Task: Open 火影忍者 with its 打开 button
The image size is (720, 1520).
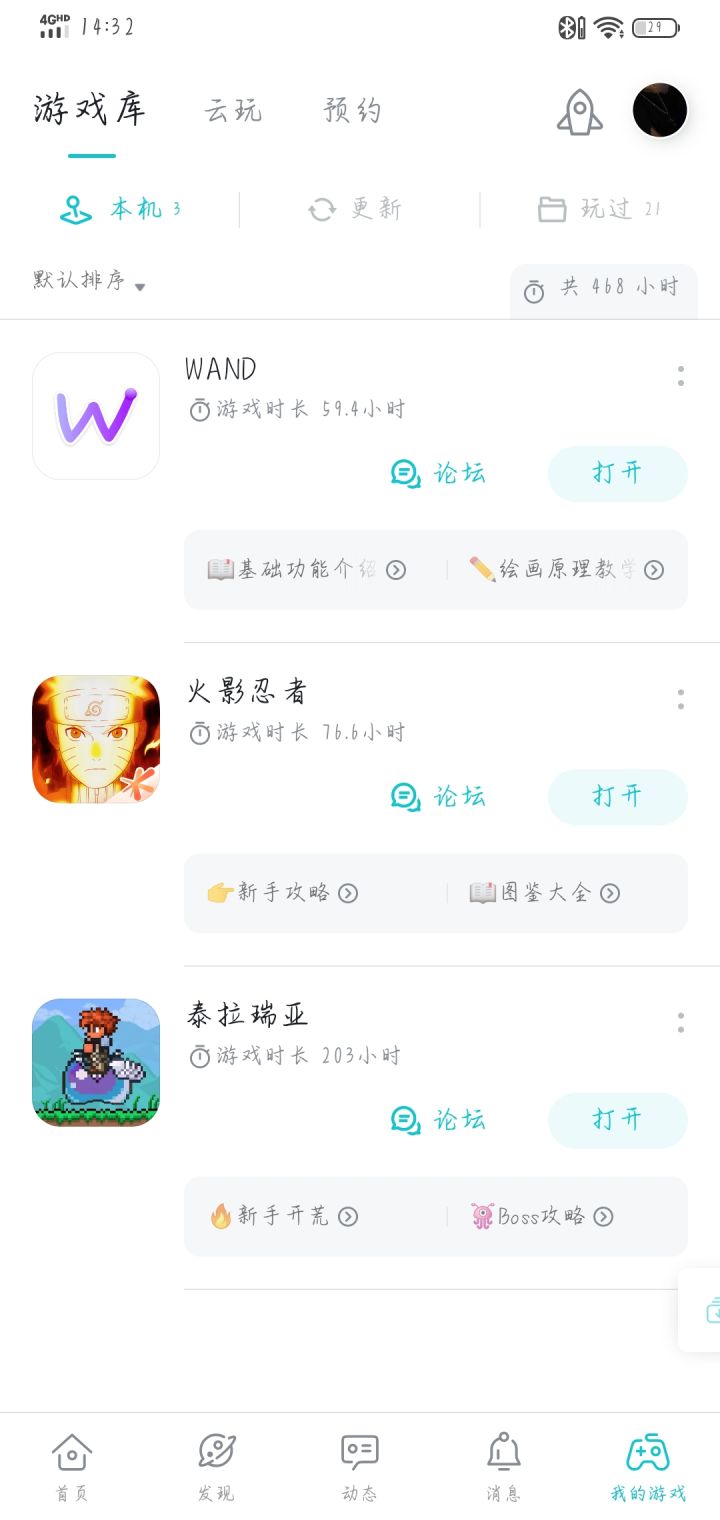Action: tap(617, 796)
